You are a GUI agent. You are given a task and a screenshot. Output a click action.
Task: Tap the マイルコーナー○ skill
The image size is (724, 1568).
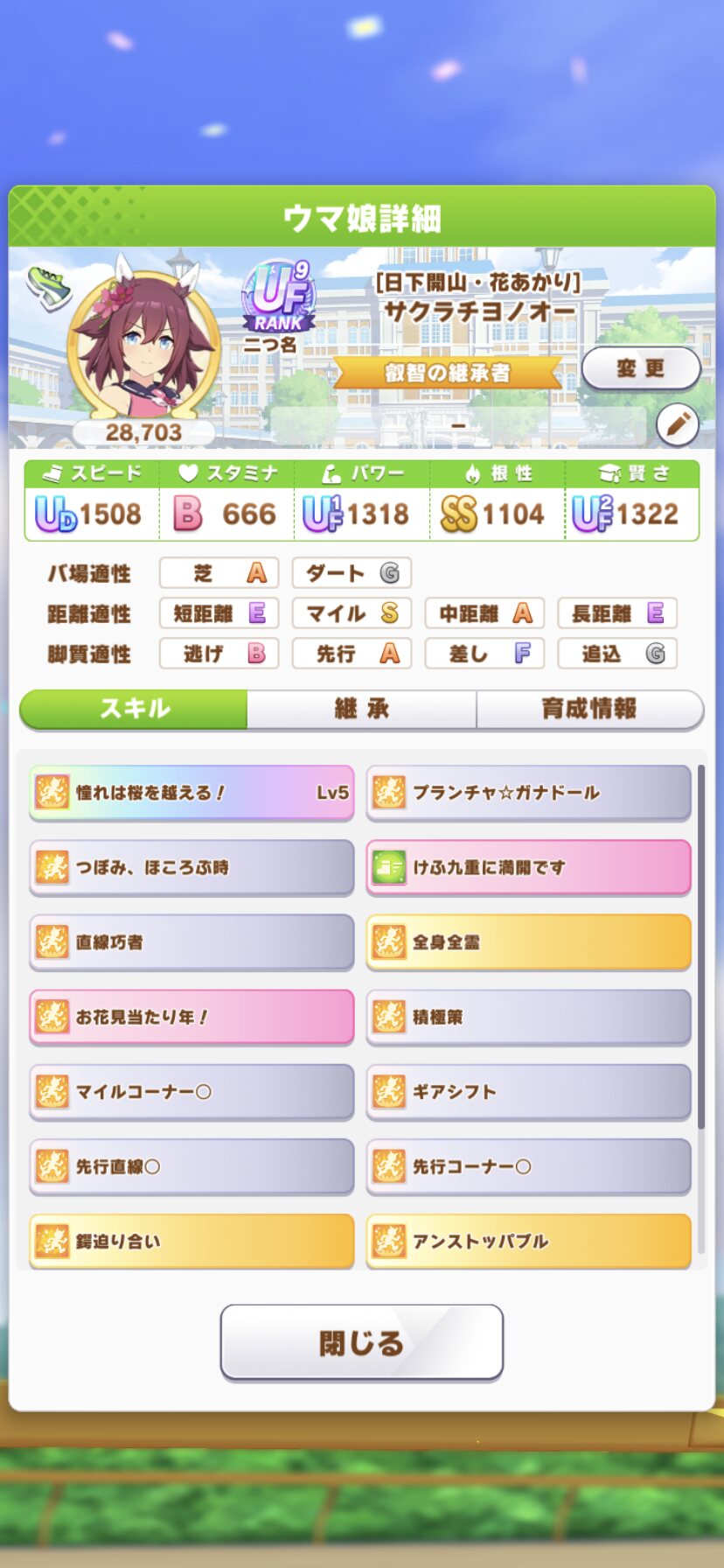click(191, 1092)
